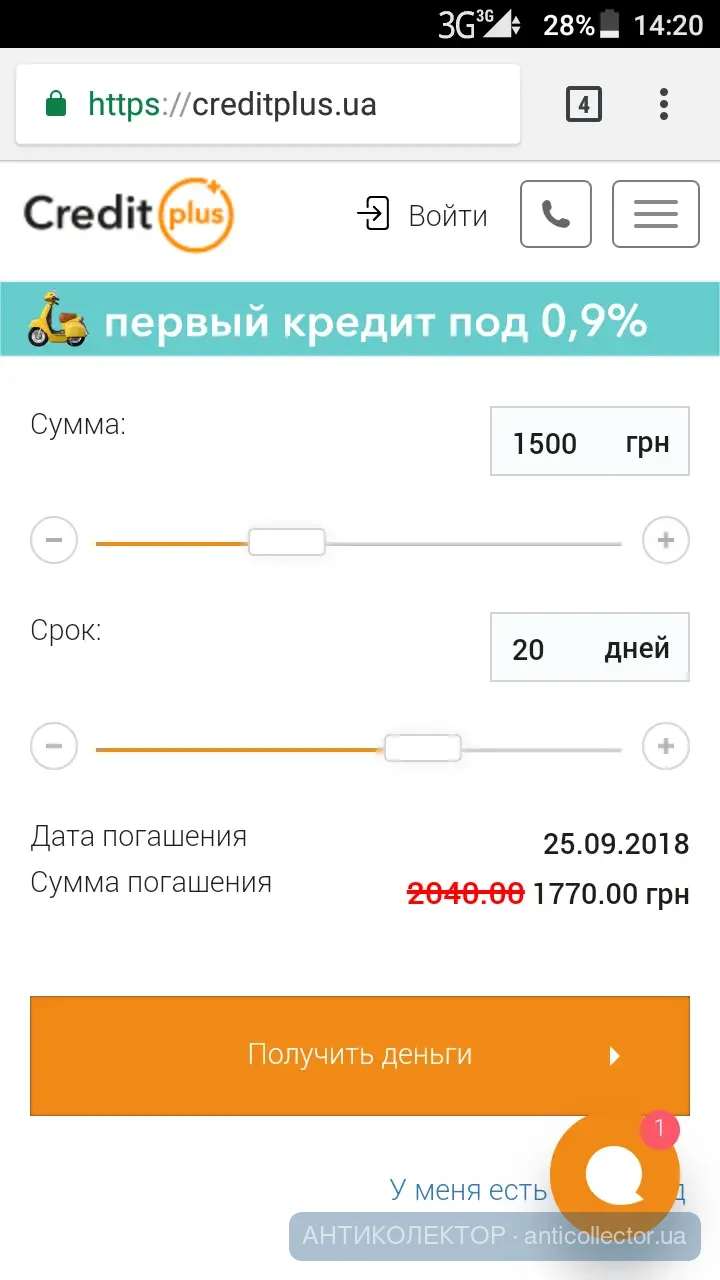
Task: Open browser overflow three-dot menu
Action: [663, 103]
